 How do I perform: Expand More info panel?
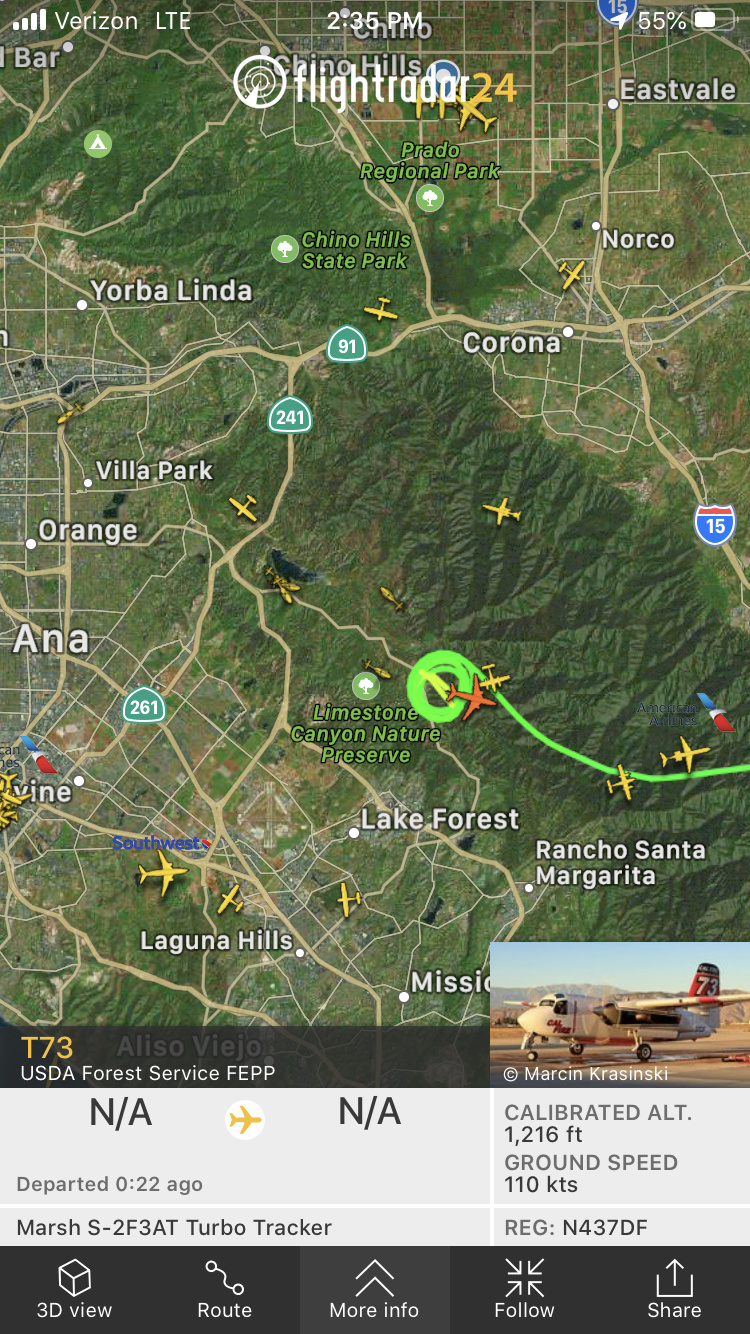(x=374, y=1289)
